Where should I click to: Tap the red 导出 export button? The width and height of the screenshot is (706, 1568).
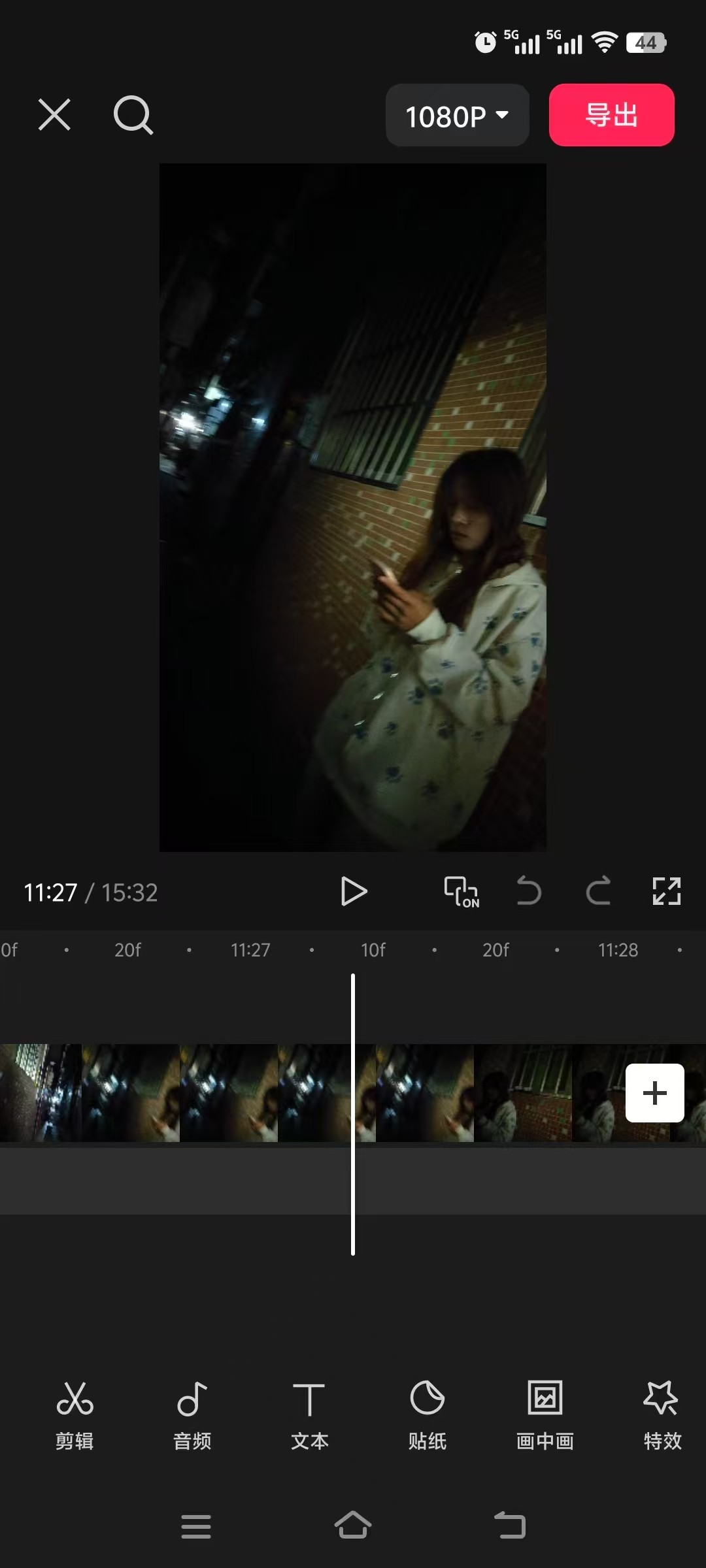pyautogui.click(x=611, y=115)
